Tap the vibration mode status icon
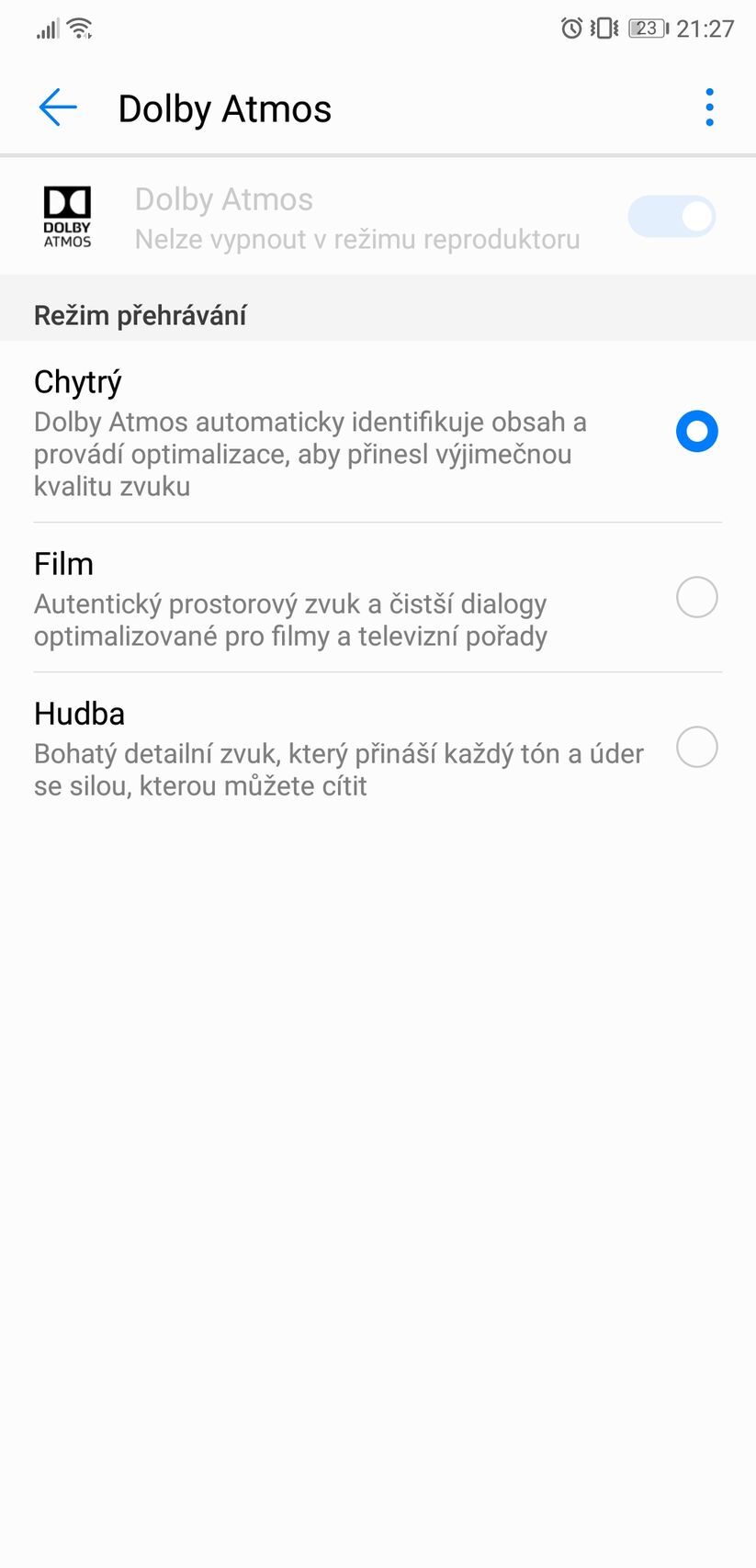The image size is (756, 1568). point(605,28)
